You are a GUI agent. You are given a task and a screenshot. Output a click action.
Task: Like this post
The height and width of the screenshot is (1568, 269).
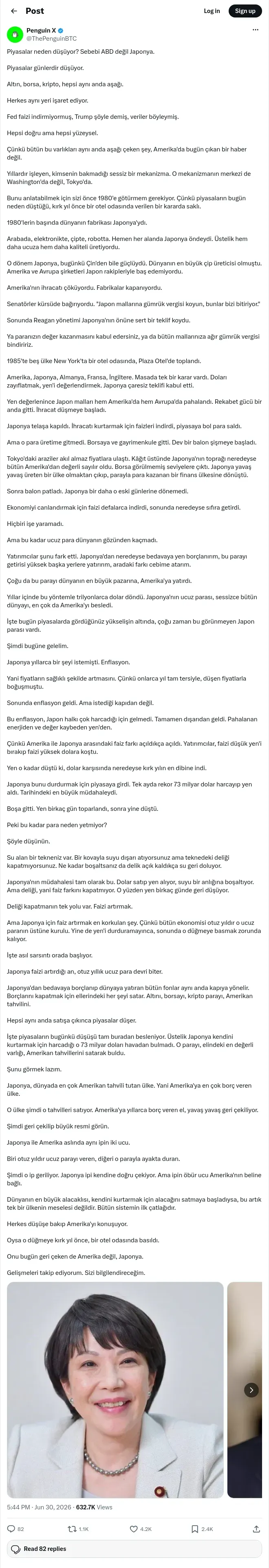134,1529
